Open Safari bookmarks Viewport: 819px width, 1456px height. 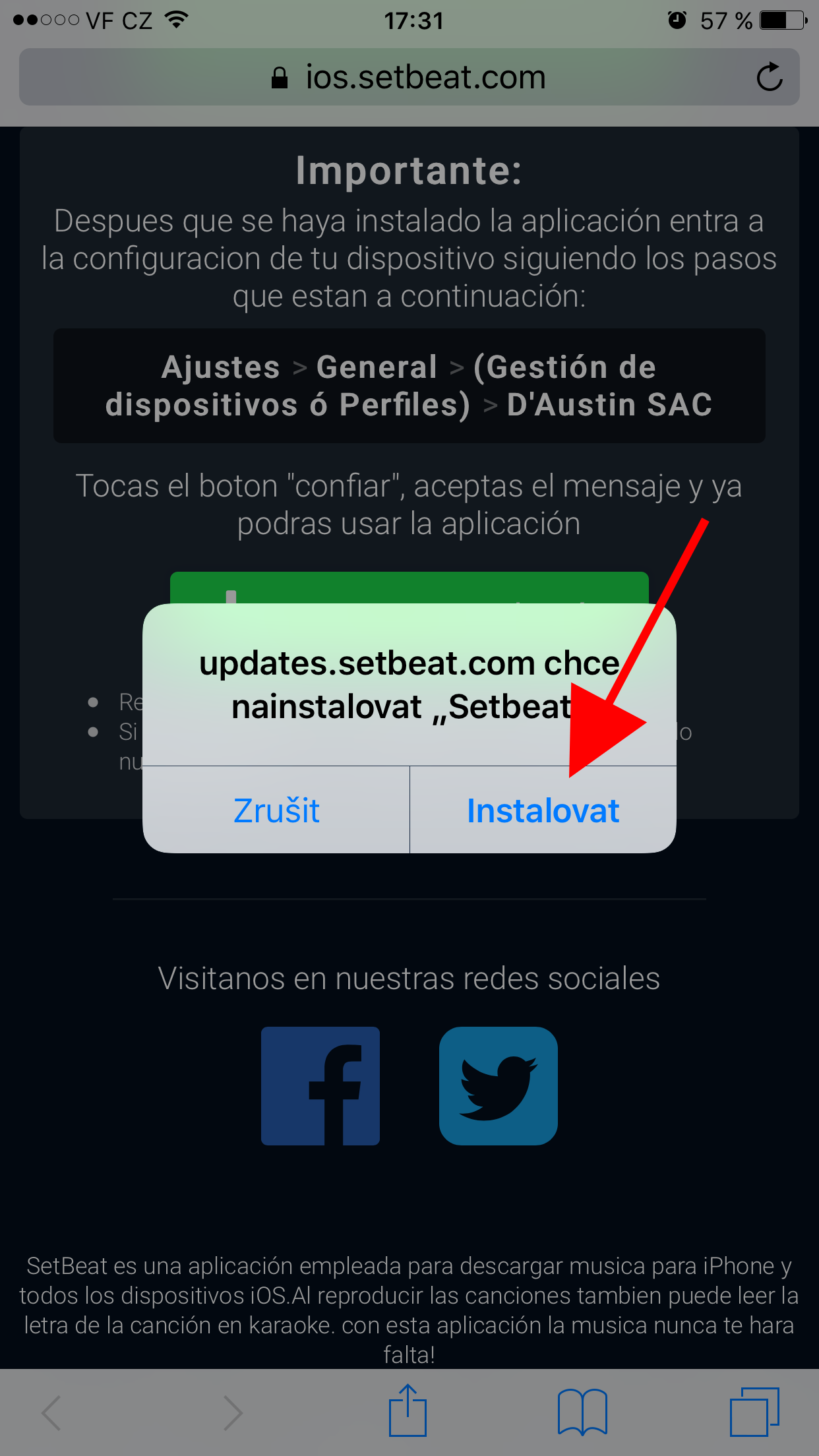coord(582,1411)
